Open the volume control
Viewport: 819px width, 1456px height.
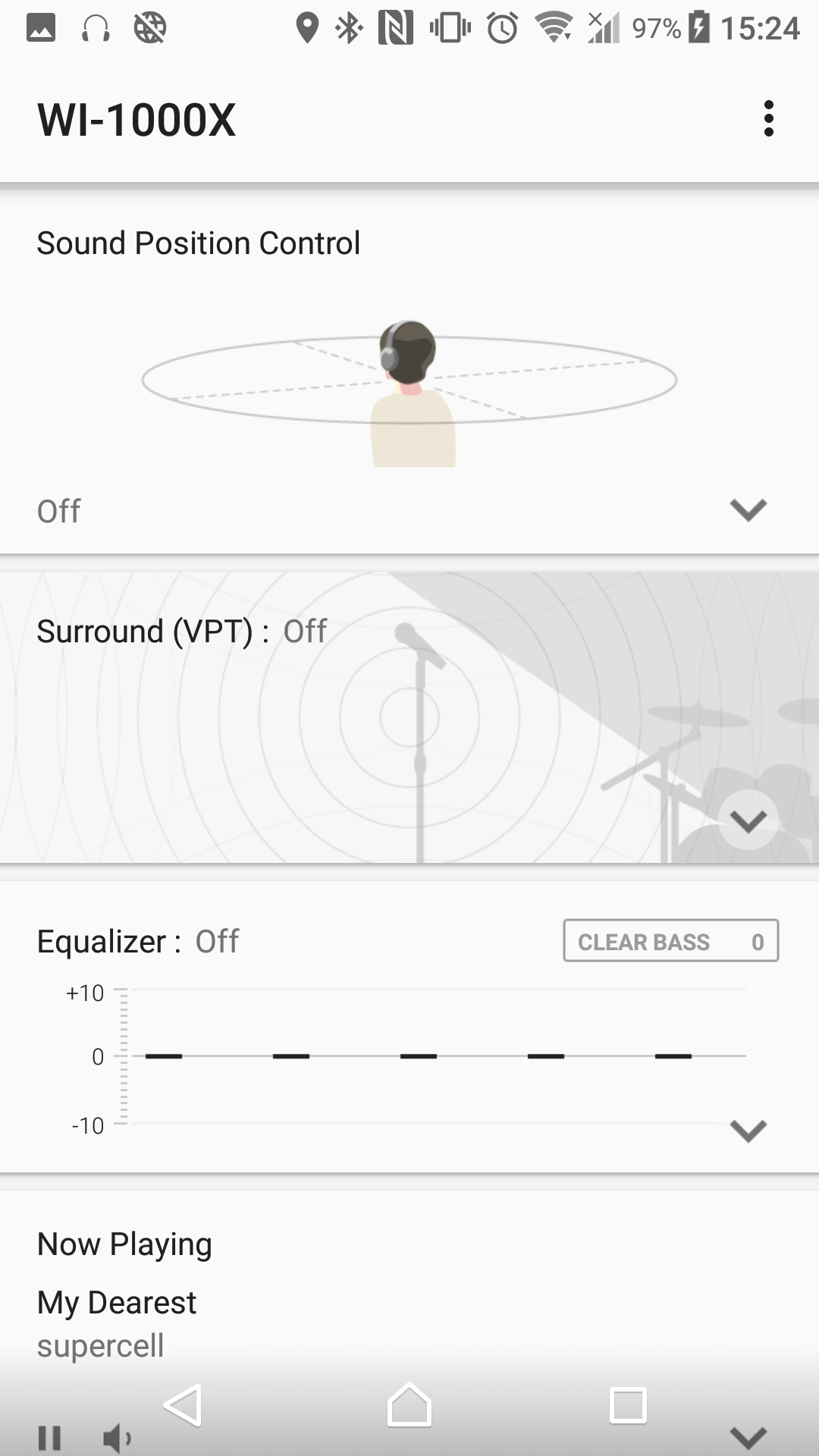pyautogui.click(x=117, y=1437)
